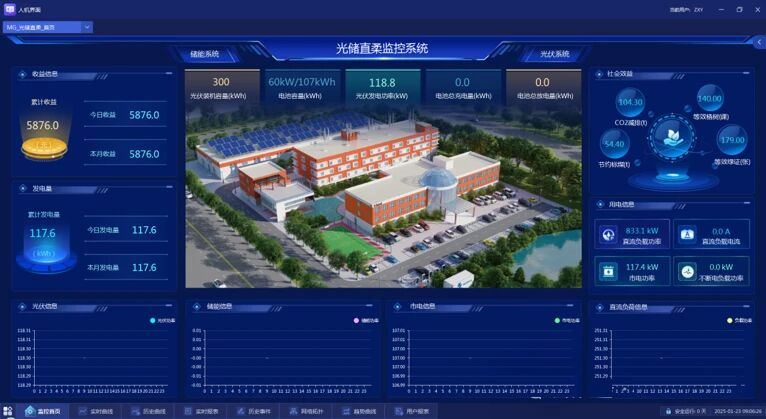
Task: Expand the MG_光储直柔_首页 dropdown
Action: (x=88, y=27)
